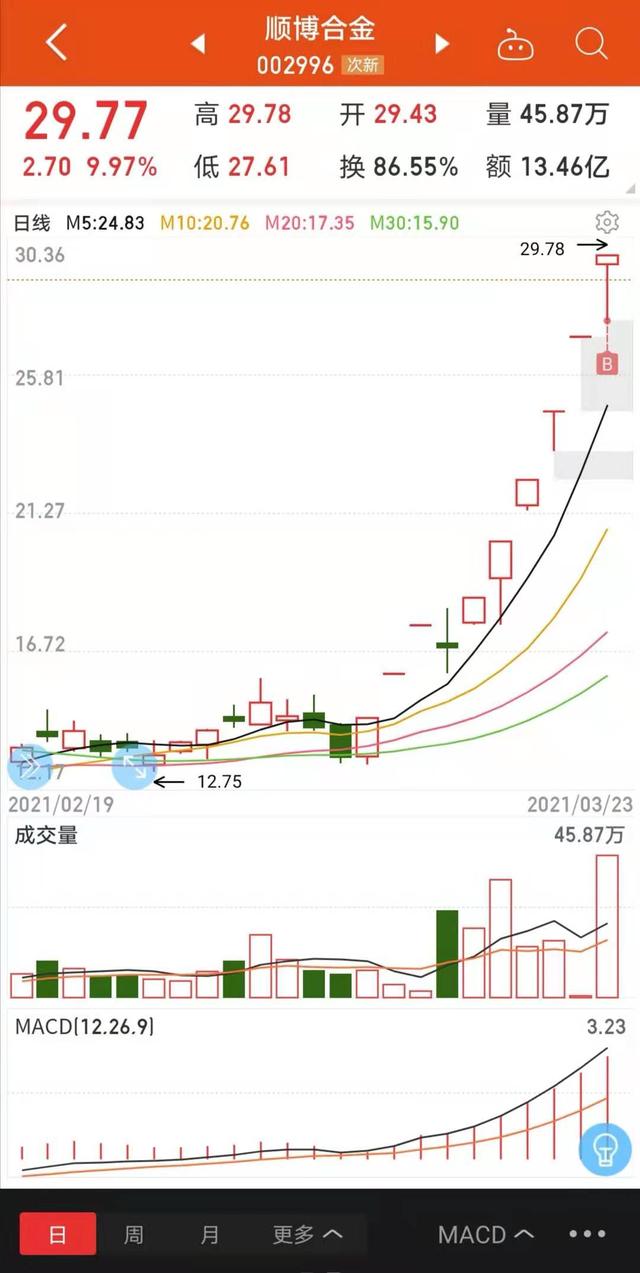The height and width of the screenshot is (1273, 640).
Task: Go back using the top-left arrow
Action: pyautogui.click(x=57, y=43)
